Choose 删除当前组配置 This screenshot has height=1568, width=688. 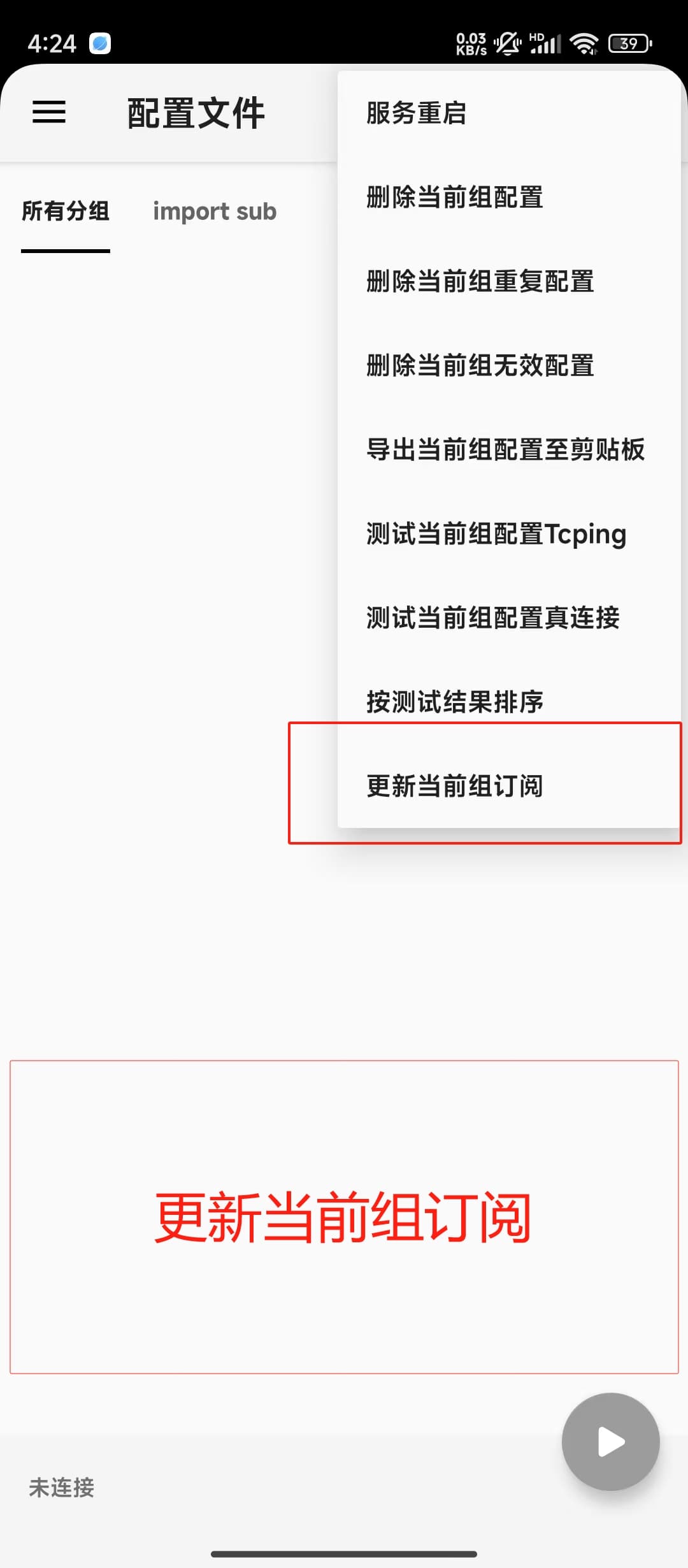pyautogui.click(x=509, y=197)
